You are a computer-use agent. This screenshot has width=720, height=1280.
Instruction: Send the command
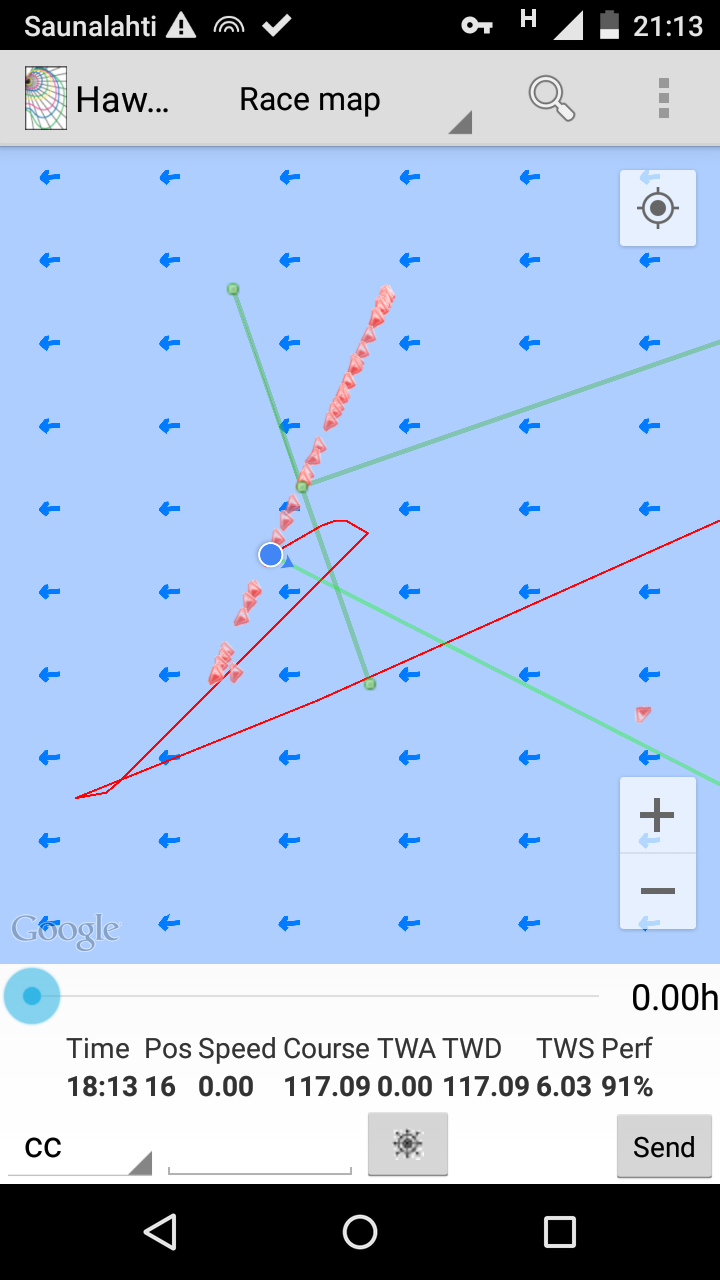point(664,1146)
